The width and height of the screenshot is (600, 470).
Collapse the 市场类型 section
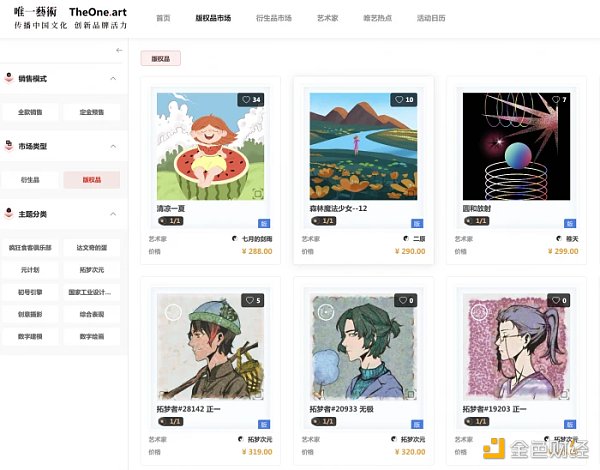(x=113, y=146)
